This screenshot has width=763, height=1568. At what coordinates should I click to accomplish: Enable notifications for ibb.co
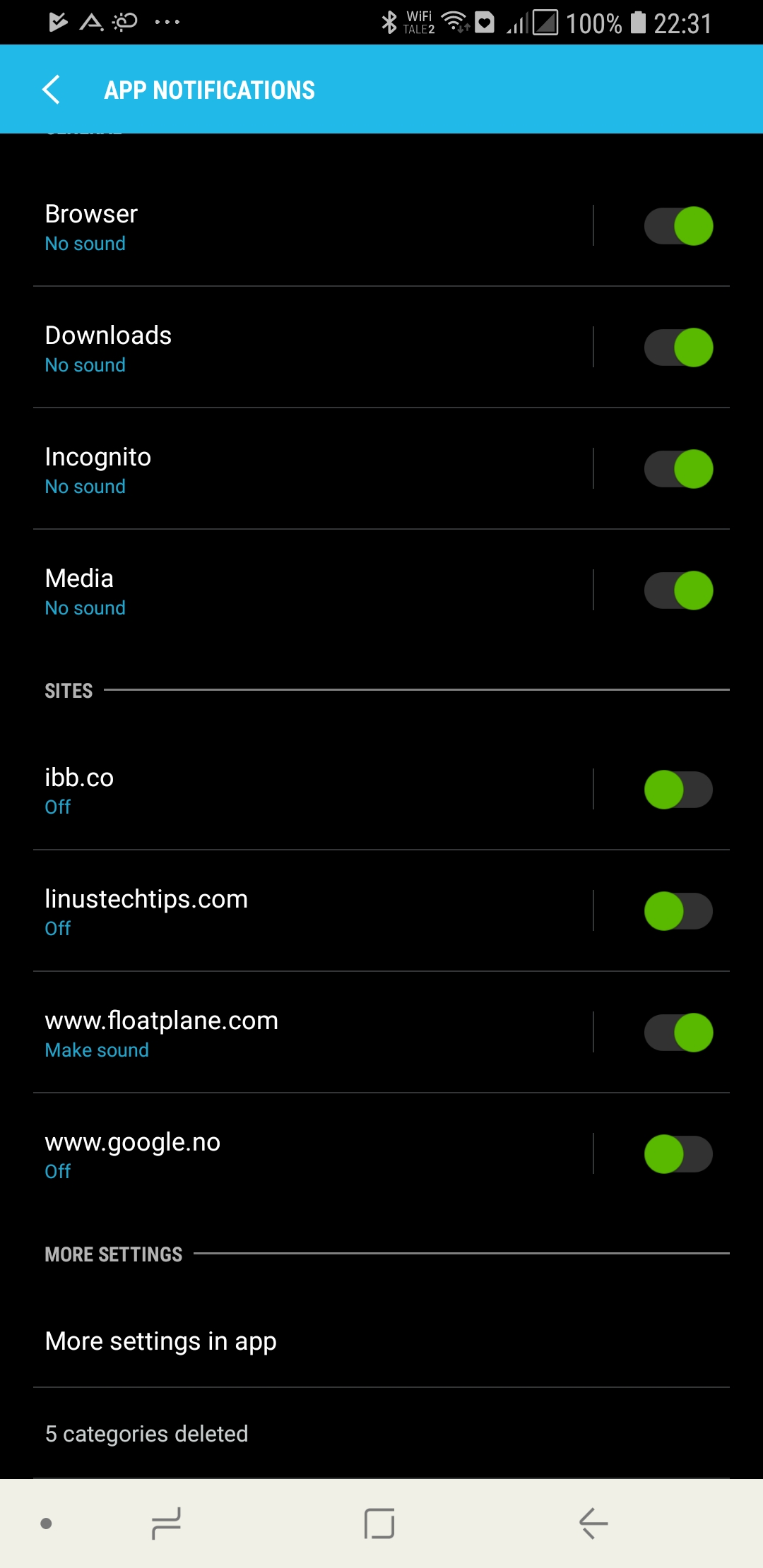tap(678, 790)
